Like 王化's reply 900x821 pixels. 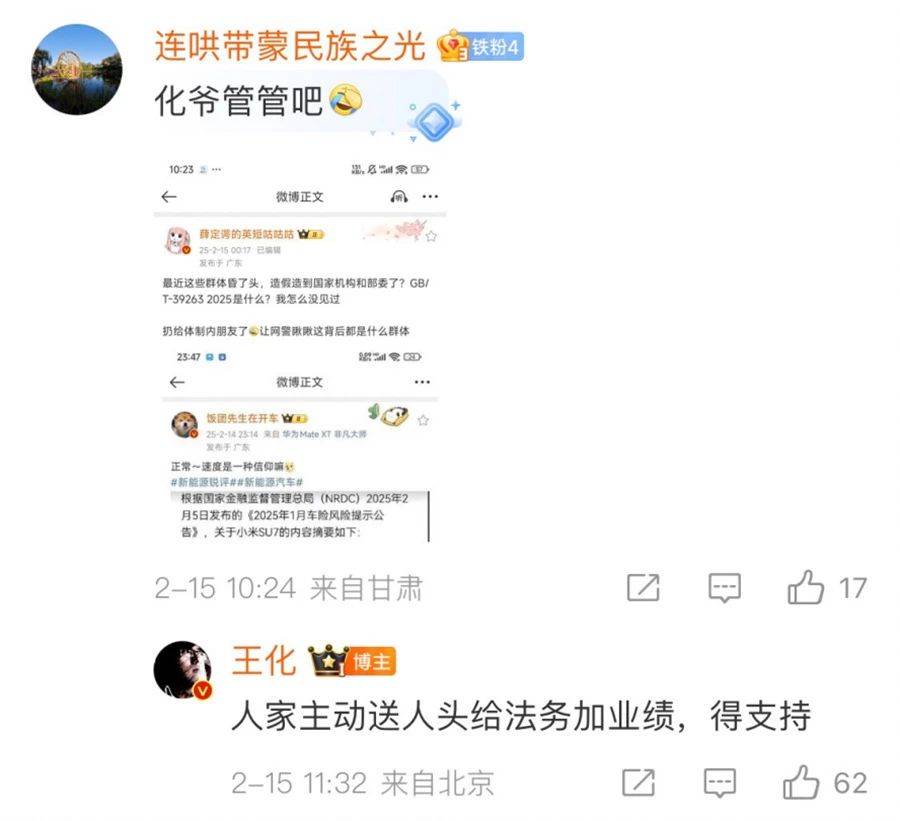click(x=802, y=782)
